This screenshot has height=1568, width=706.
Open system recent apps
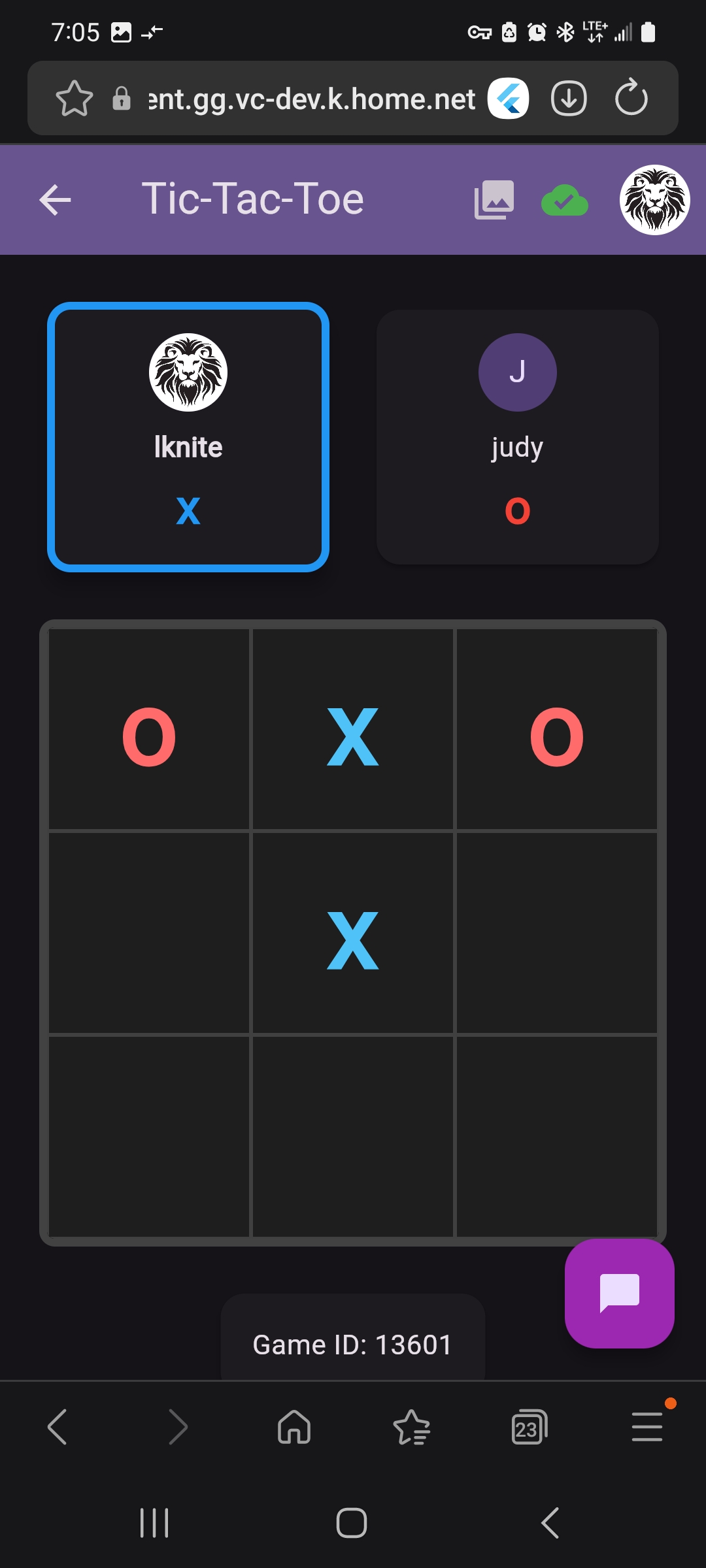154,1523
